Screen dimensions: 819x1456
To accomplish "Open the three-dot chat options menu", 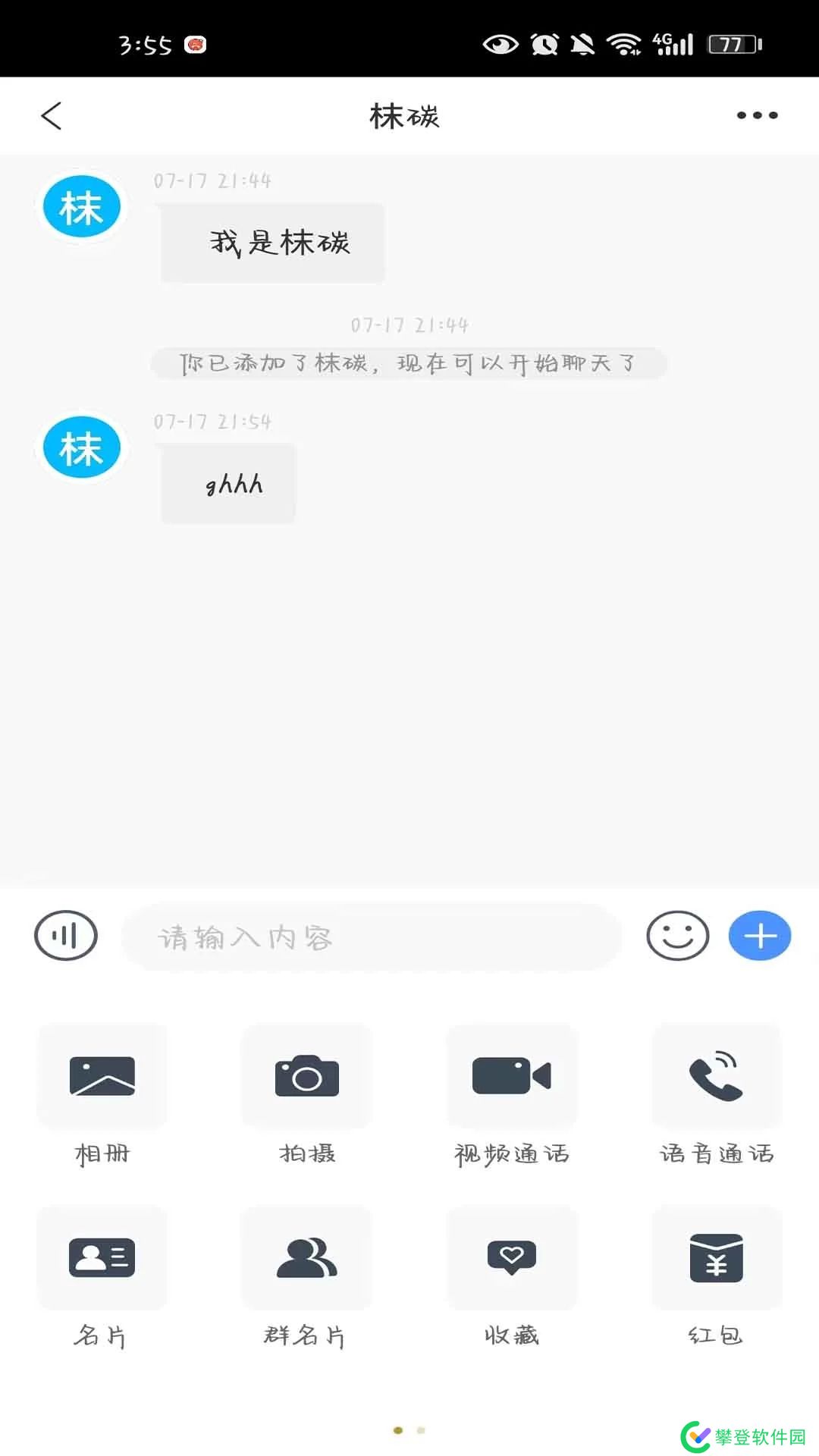I will point(757,115).
